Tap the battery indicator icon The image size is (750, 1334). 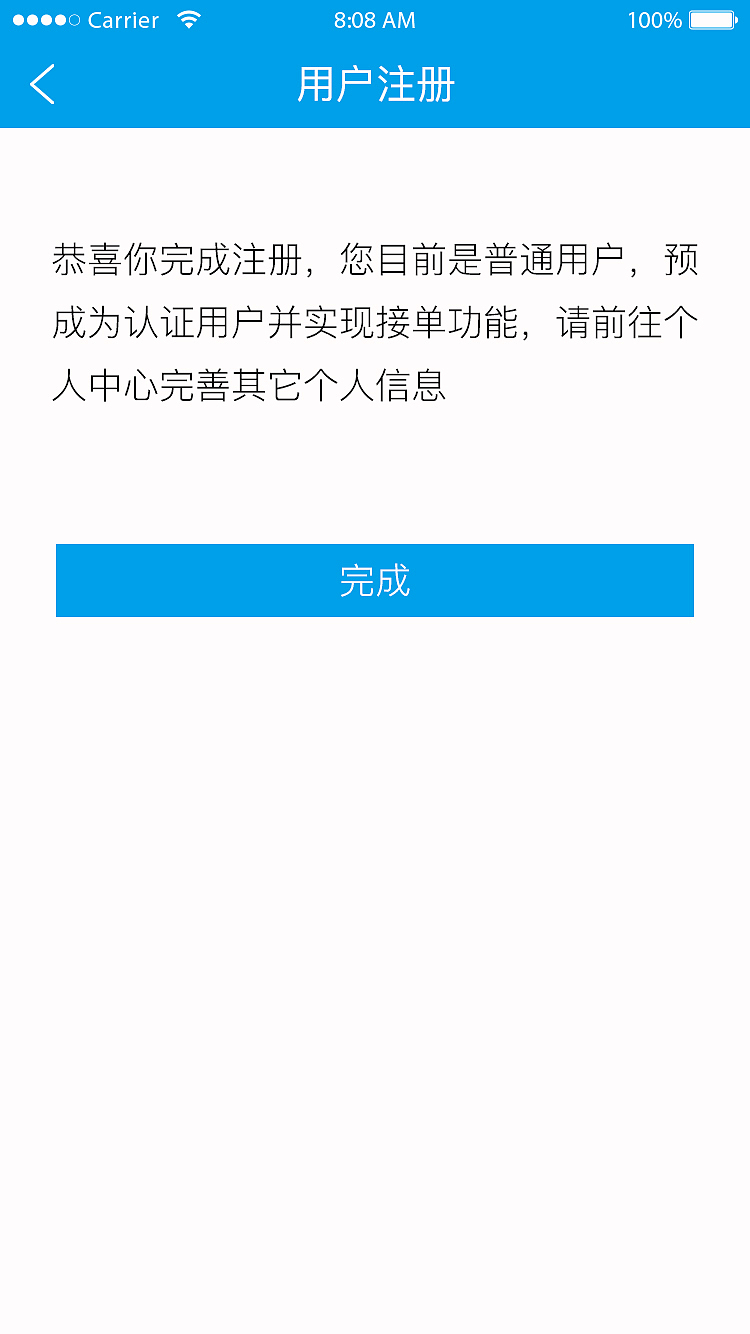712,19
